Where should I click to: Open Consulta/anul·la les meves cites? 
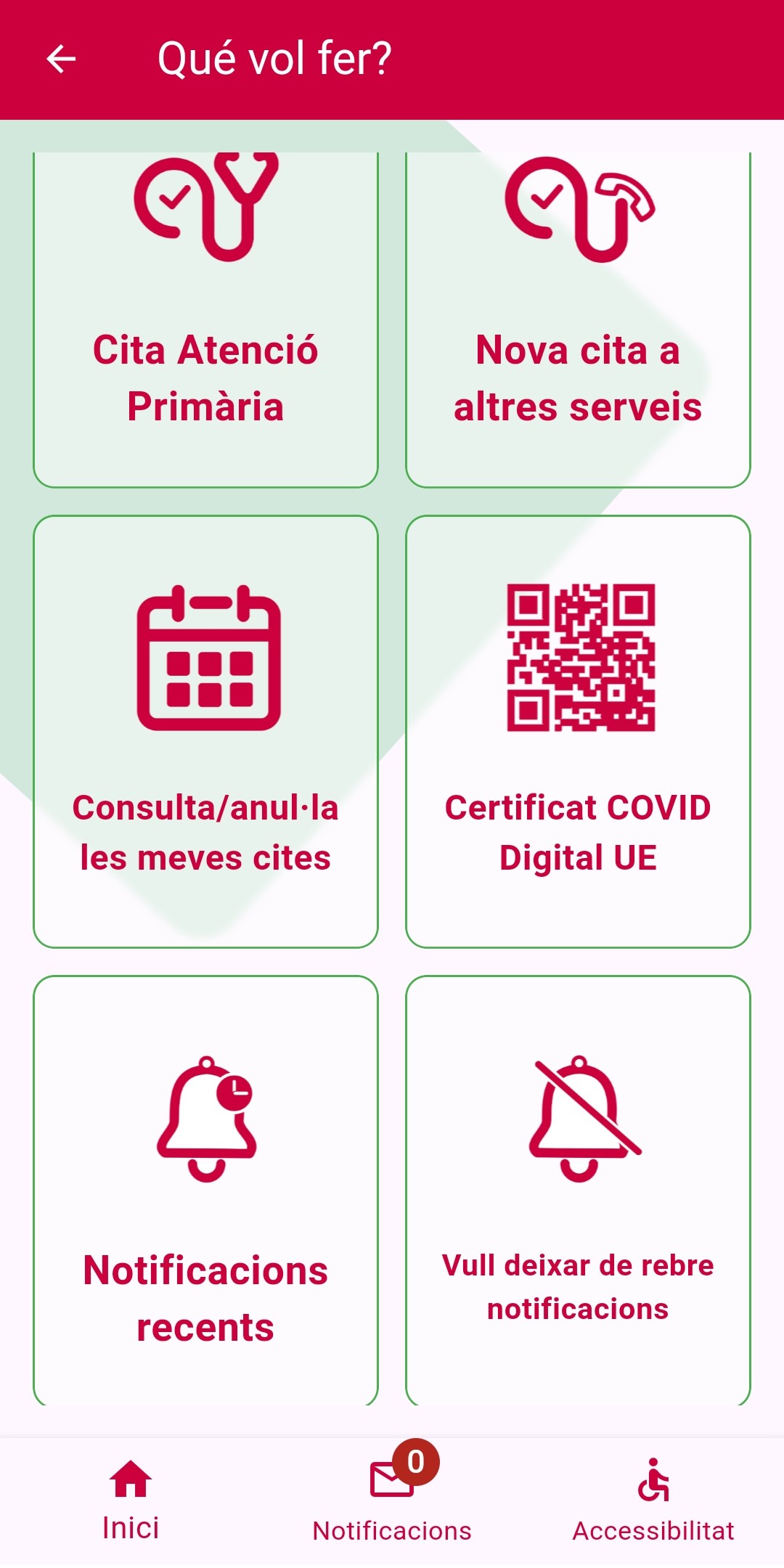tap(205, 731)
